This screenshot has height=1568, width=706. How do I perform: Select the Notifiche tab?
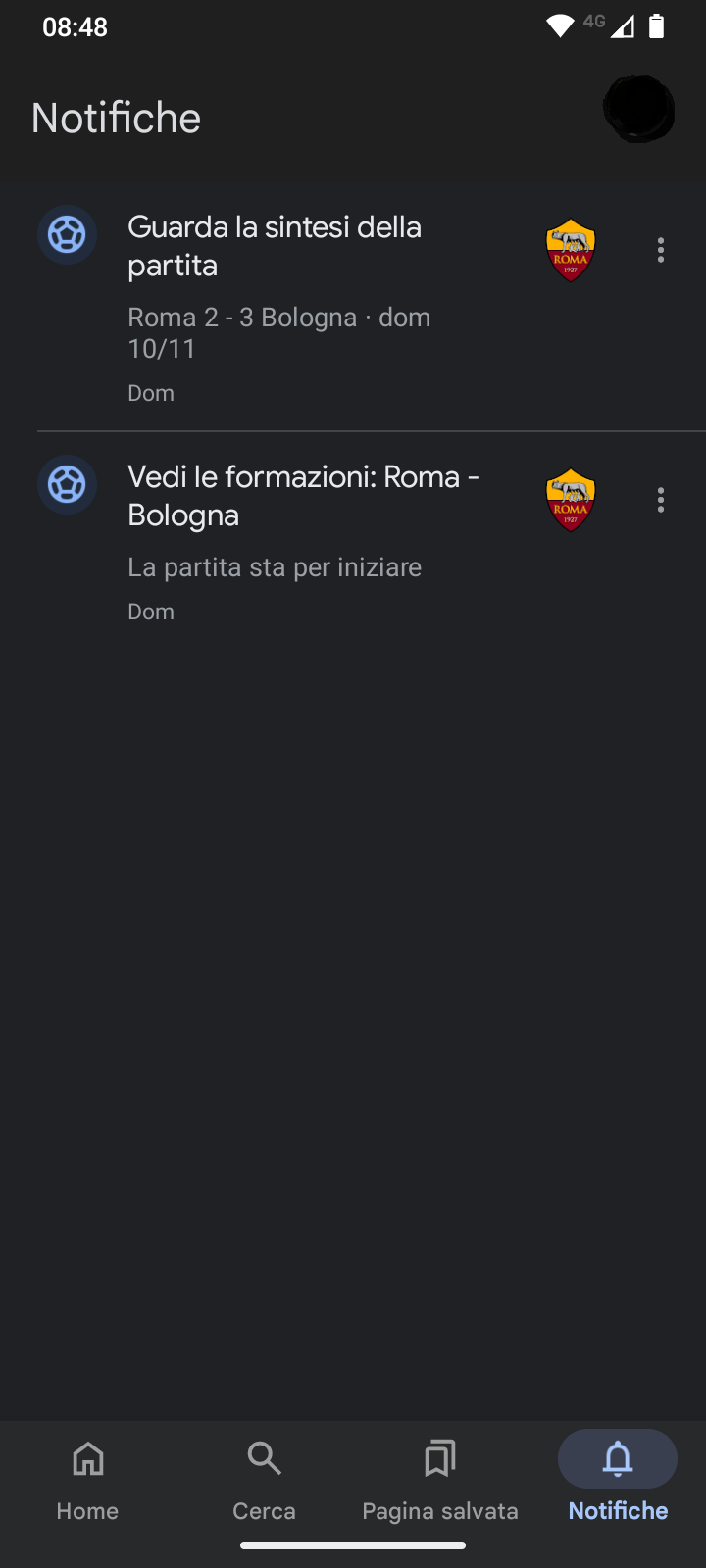pyautogui.click(x=618, y=1481)
